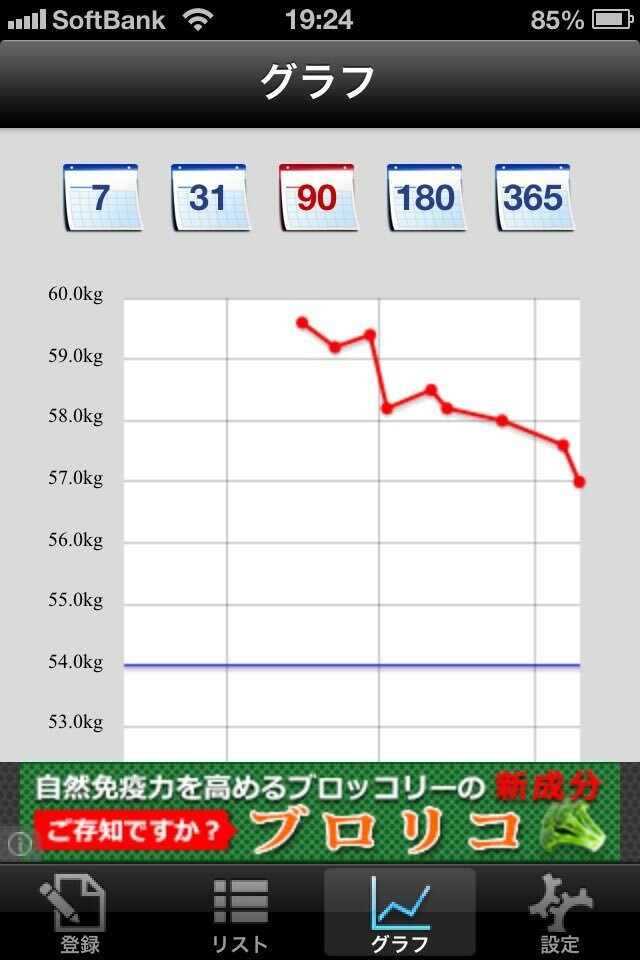The height and width of the screenshot is (960, 640).
Task: Choose the 90-day graph period
Action: pos(317,197)
